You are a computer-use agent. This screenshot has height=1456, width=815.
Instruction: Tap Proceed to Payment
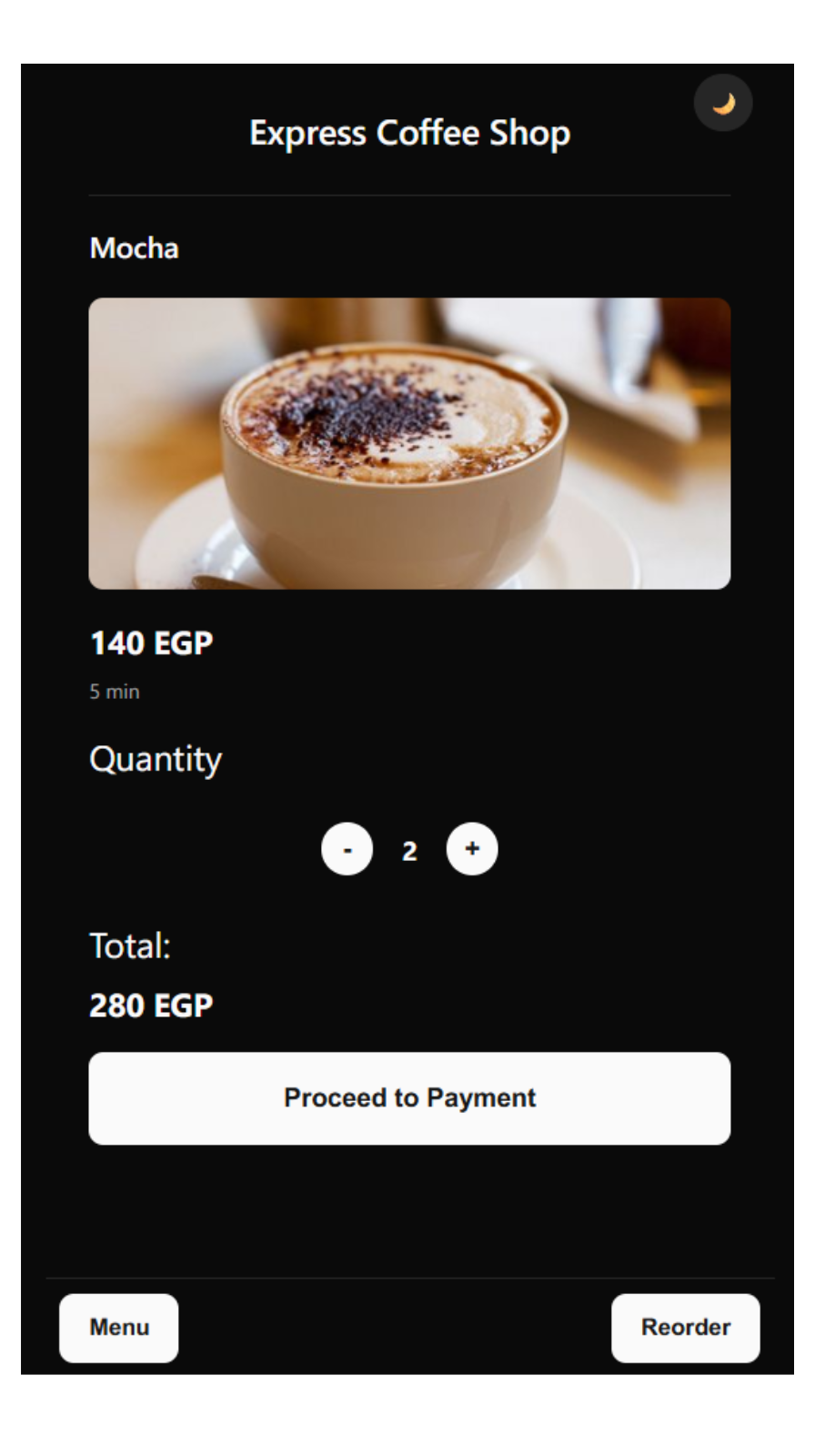(x=409, y=1098)
